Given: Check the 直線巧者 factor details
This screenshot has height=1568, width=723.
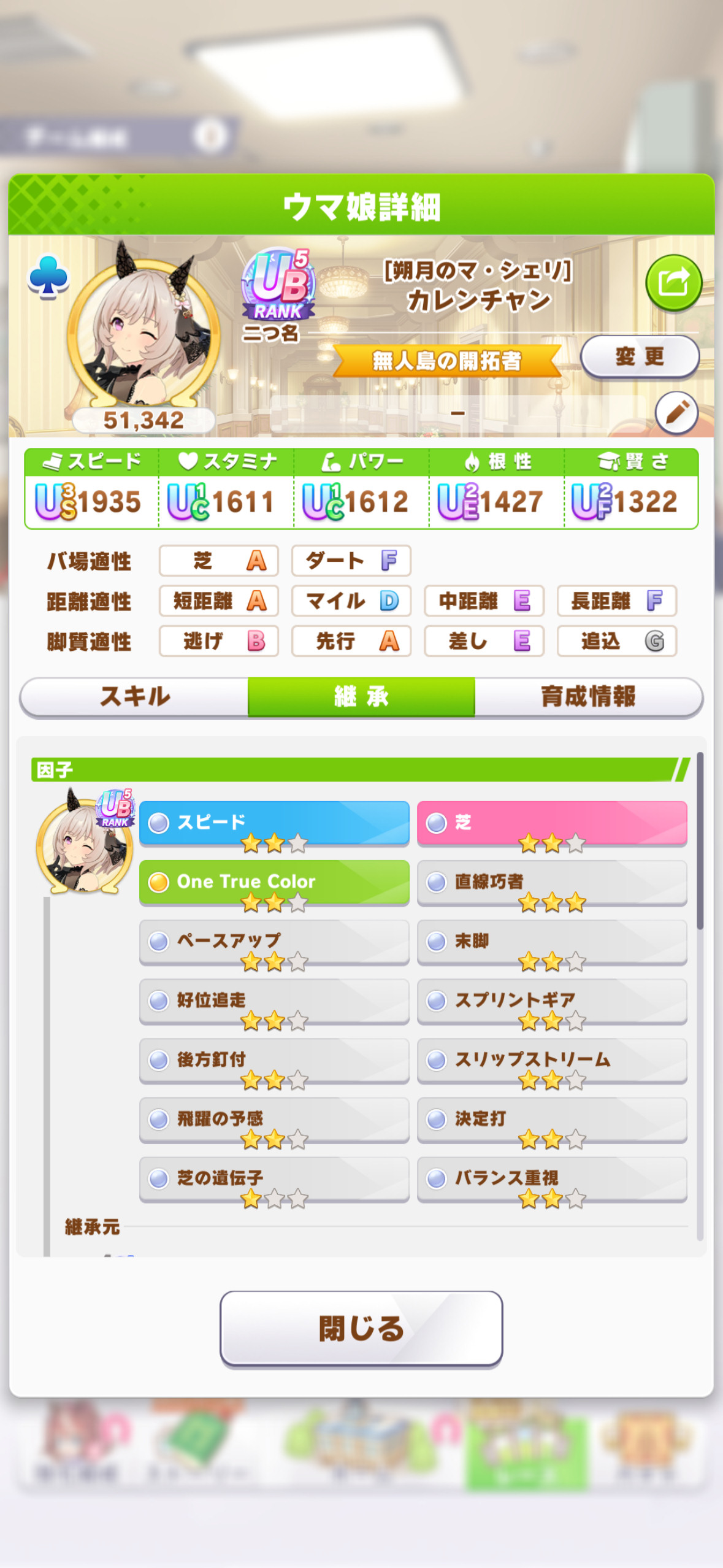Looking at the screenshot, I should (552, 882).
